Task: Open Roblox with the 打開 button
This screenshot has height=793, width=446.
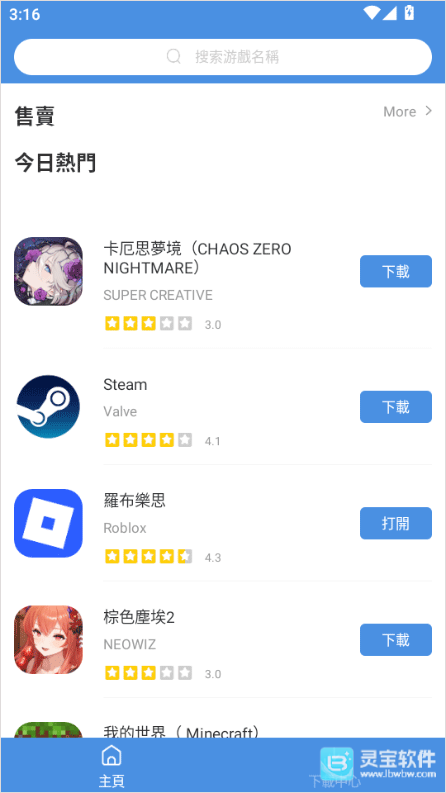Action: point(396,523)
